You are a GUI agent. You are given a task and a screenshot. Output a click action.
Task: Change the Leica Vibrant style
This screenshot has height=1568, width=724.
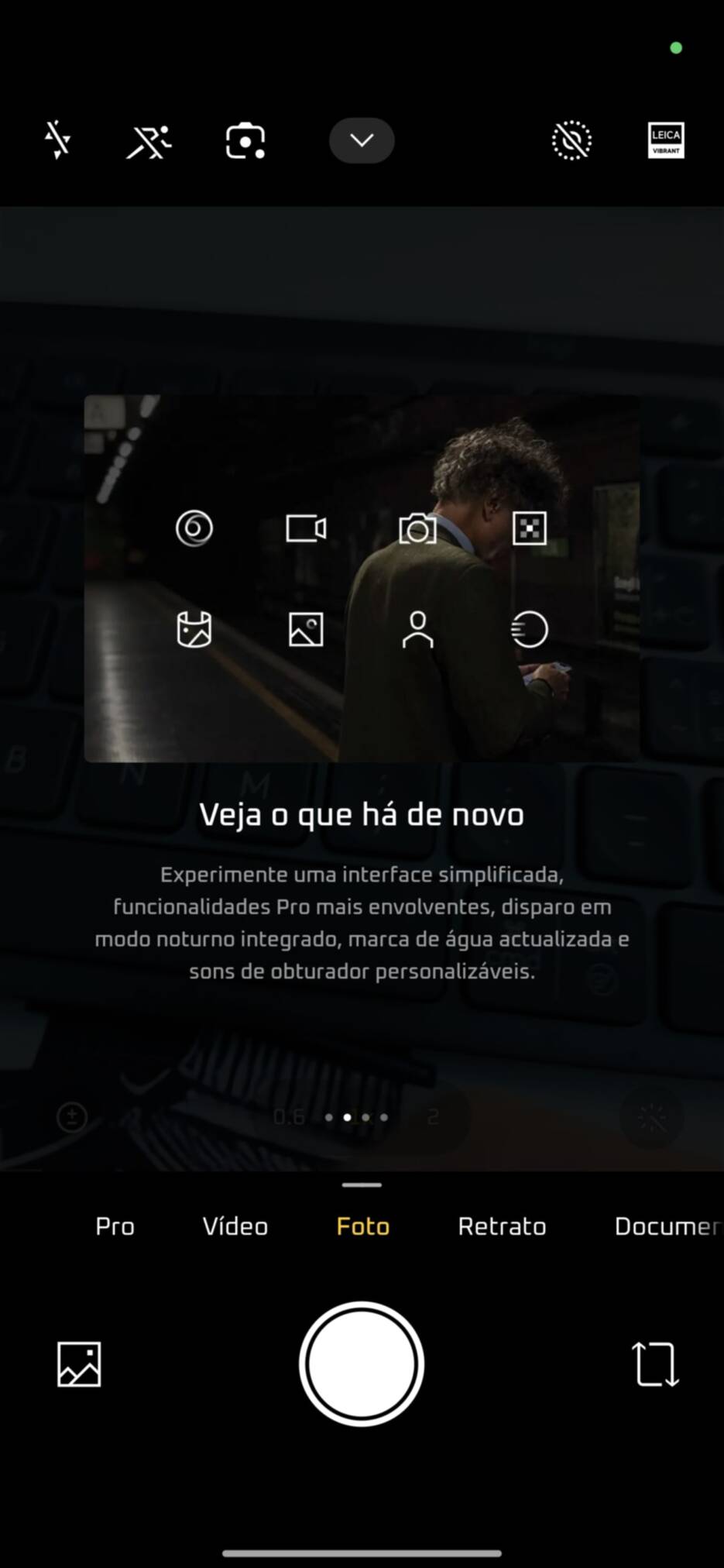point(666,140)
